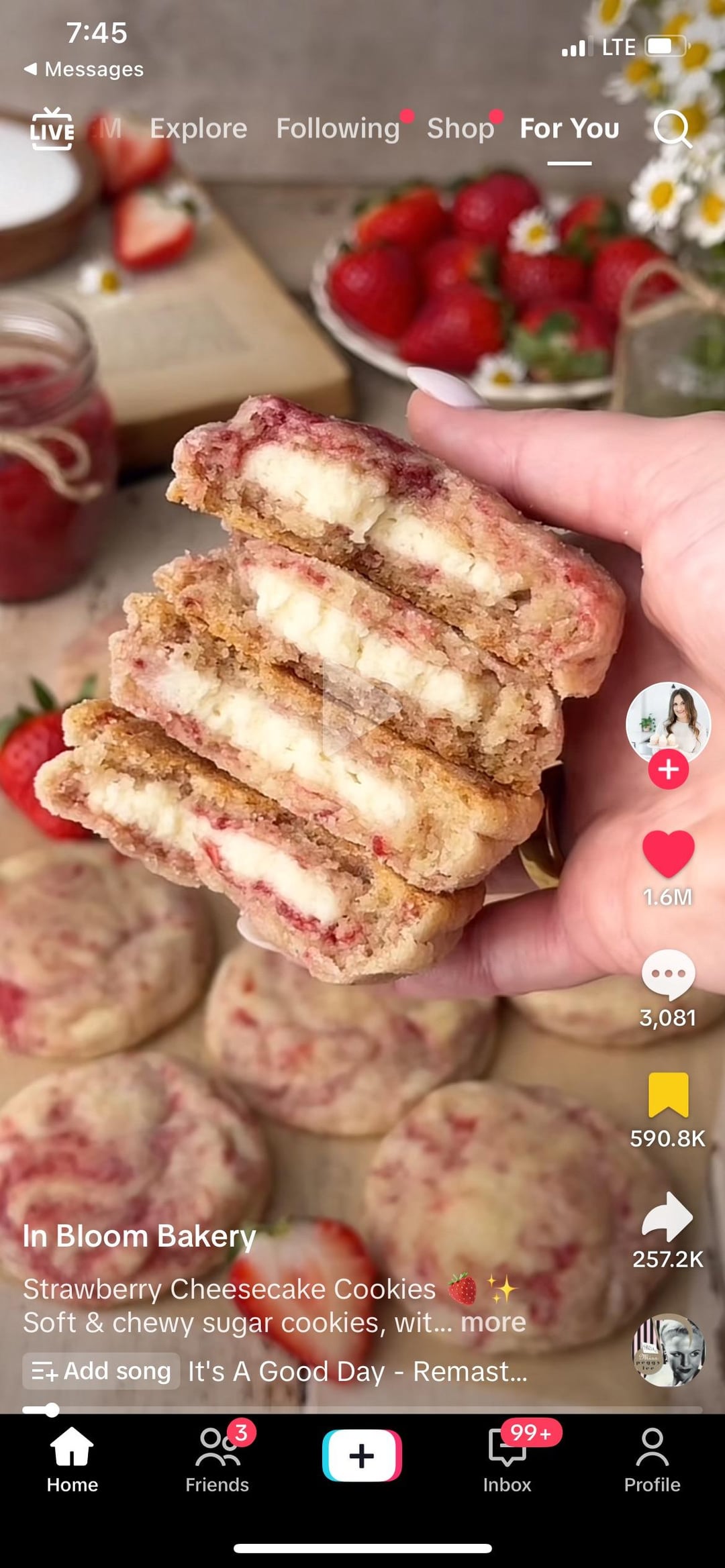725x1568 pixels.
Task: Go to the Friends tab
Action: (217, 1459)
